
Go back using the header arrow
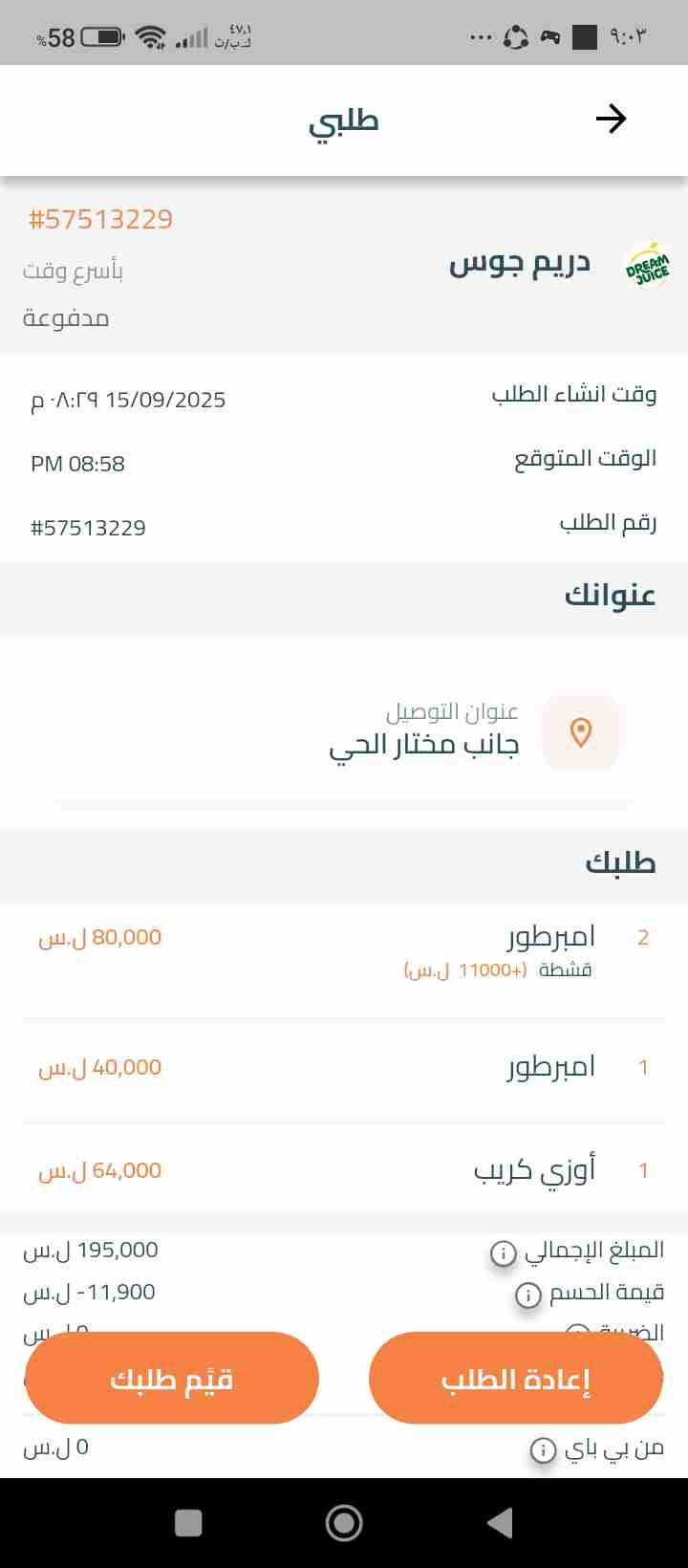[x=611, y=119]
